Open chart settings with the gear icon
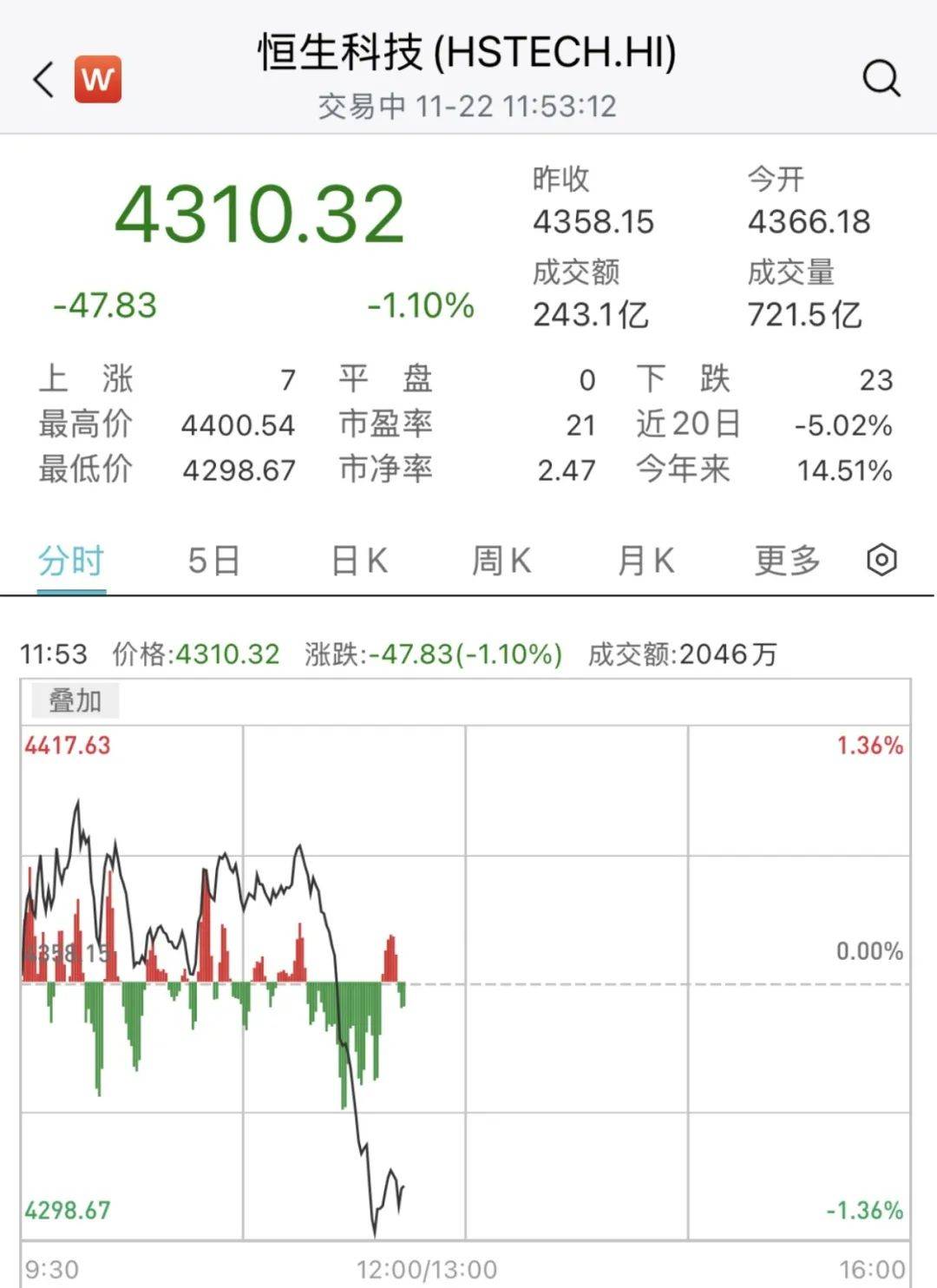Viewport: 937px width, 1288px height. [x=882, y=561]
